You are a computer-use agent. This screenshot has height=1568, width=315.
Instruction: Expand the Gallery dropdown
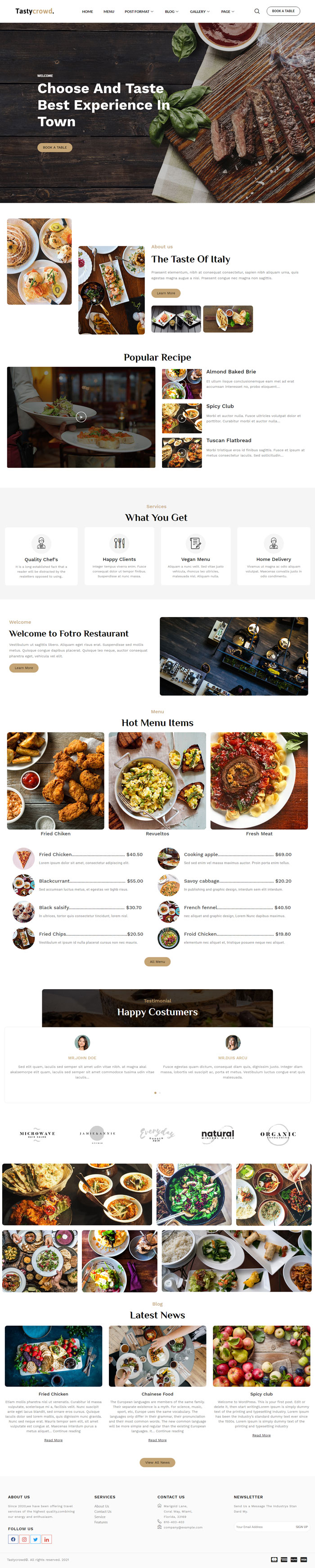point(199,12)
